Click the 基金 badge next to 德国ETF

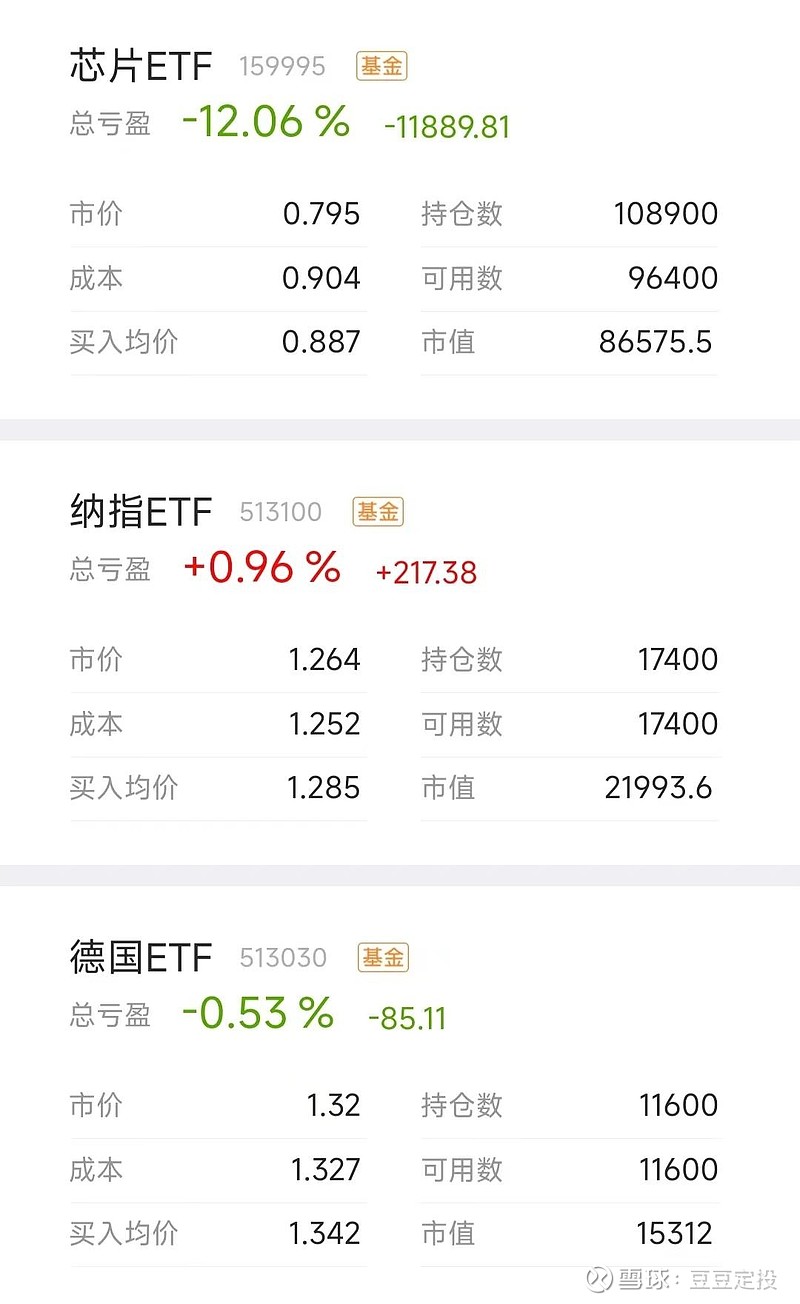coord(382,957)
